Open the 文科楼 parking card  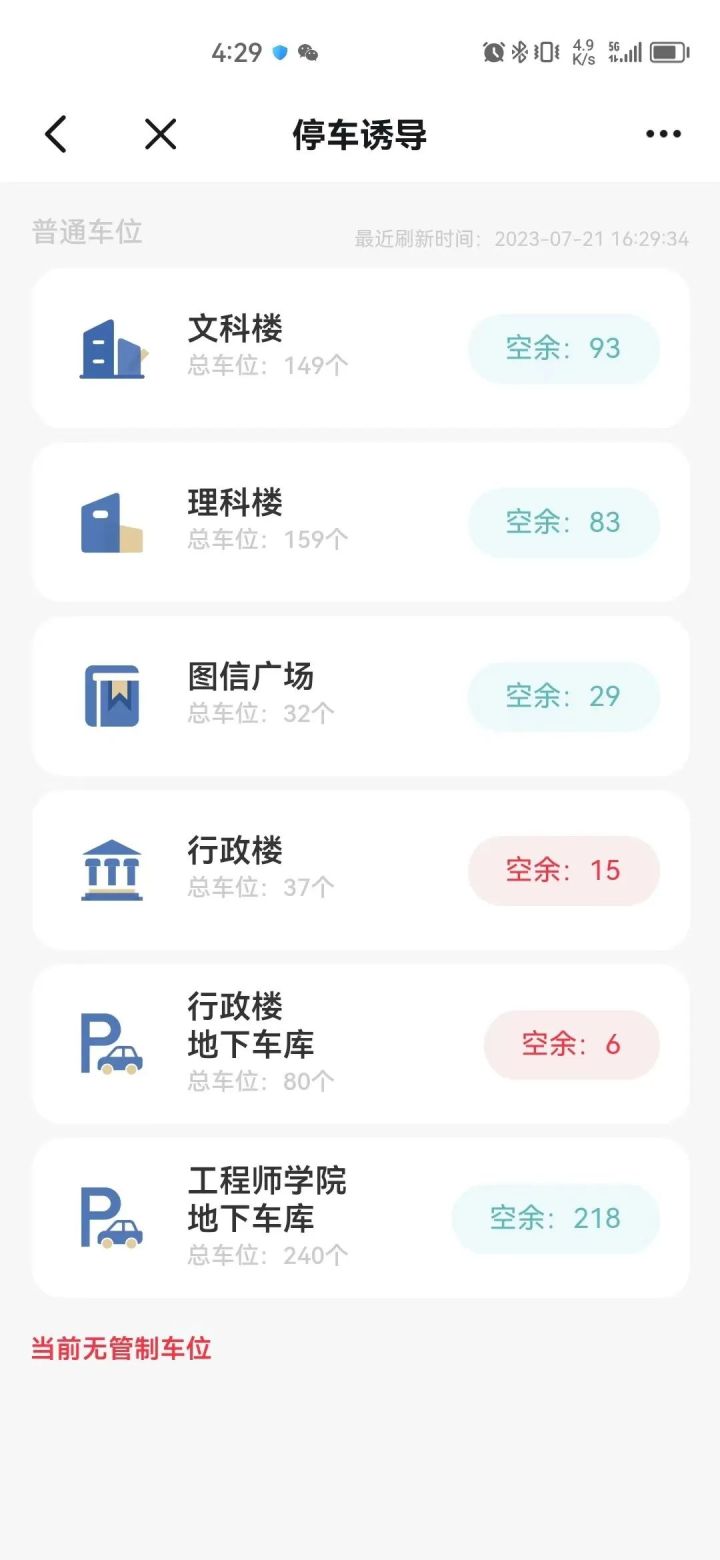pos(361,348)
